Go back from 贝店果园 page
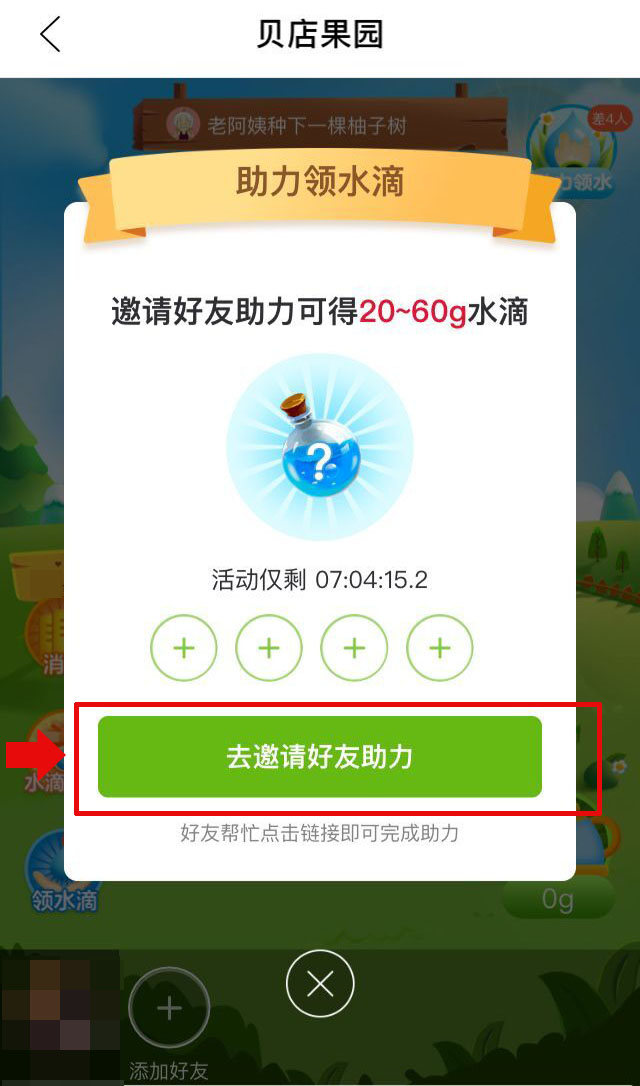This screenshot has width=640, height=1086. 50,35
